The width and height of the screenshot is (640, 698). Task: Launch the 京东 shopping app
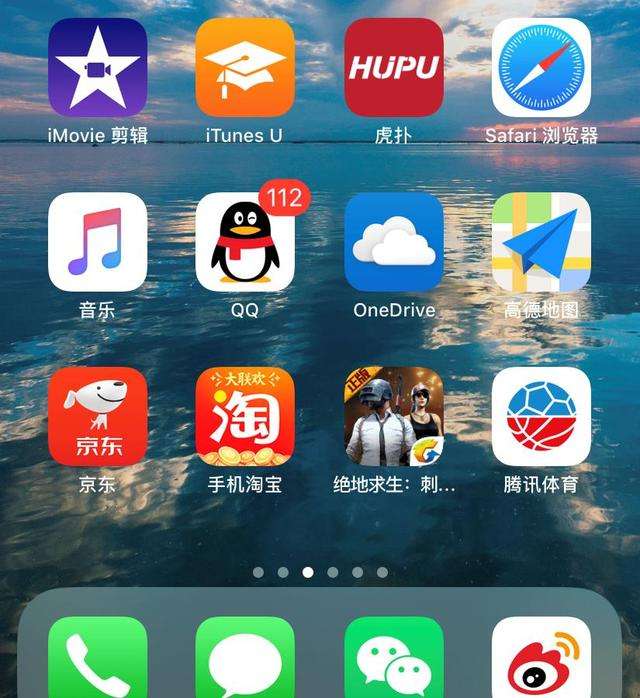pyautogui.click(x=97, y=417)
